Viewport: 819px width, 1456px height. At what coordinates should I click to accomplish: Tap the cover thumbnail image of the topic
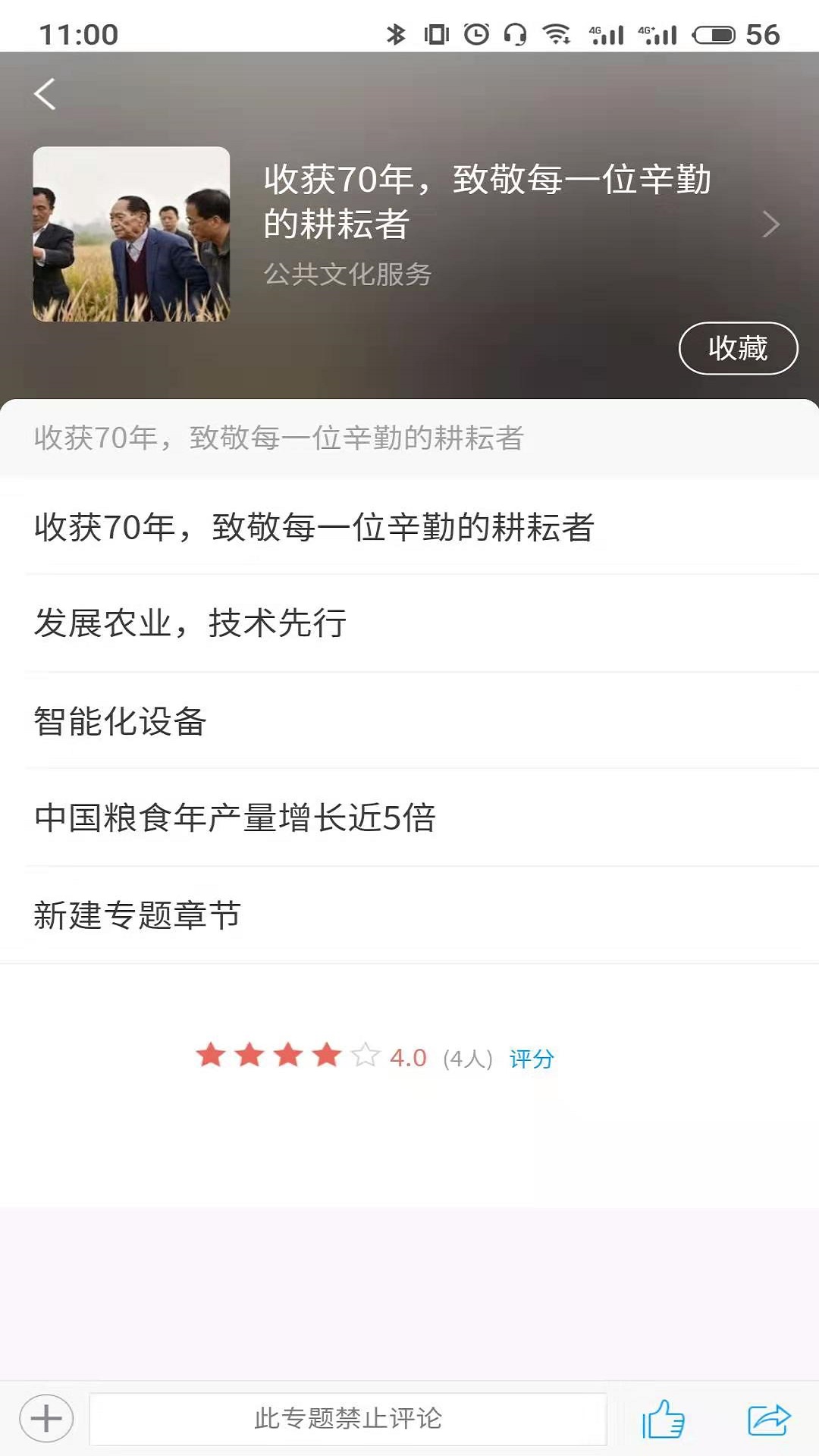point(130,234)
